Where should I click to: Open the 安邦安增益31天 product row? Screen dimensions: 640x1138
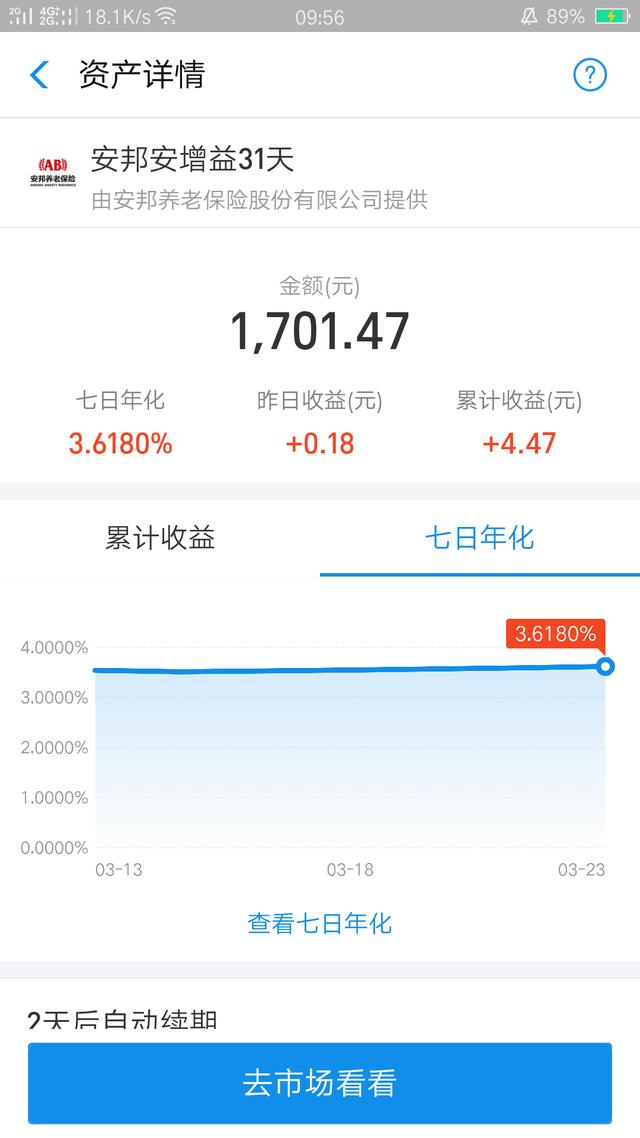click(x=320, y=173)
